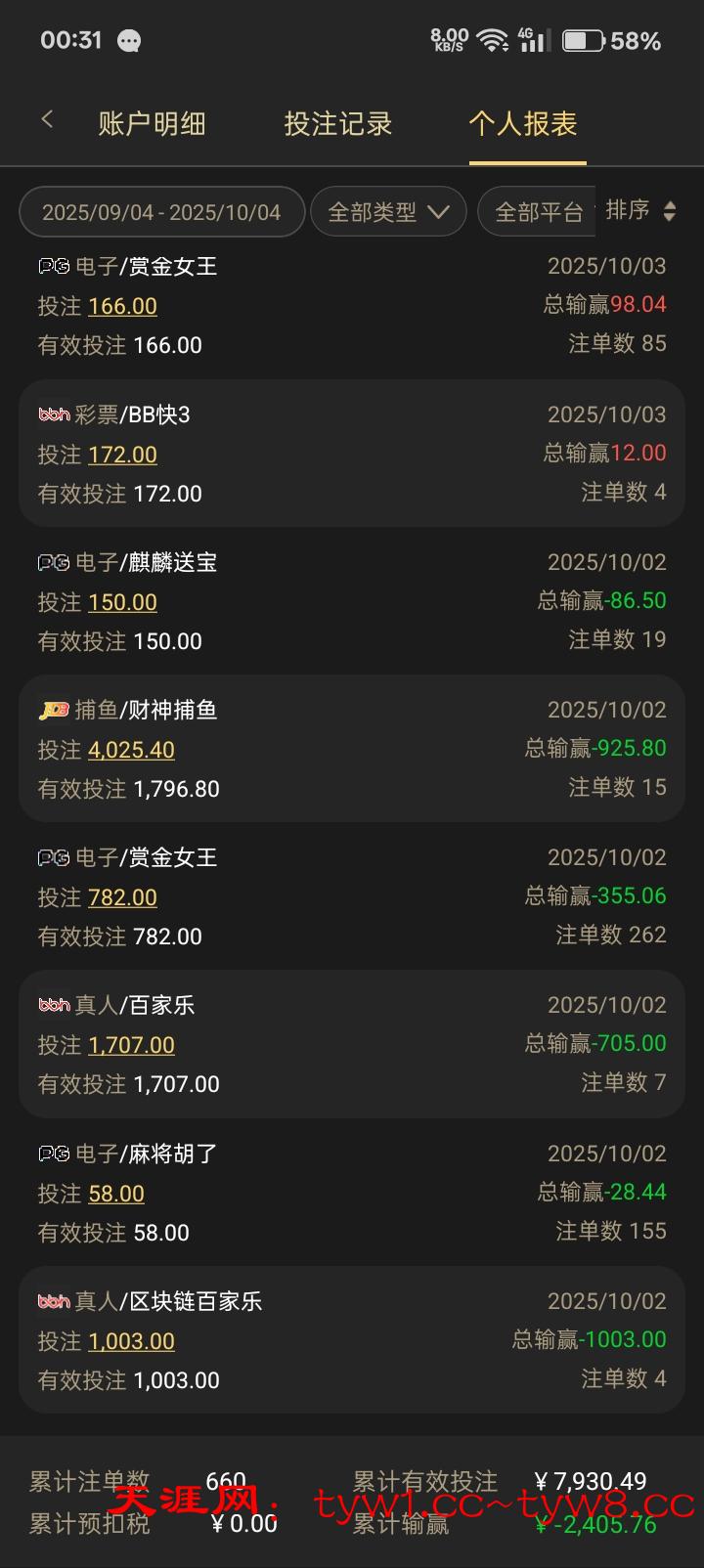Switch to the 投注记录 tab
Viewport: 704px width, 1568px height.
point(337,124)
